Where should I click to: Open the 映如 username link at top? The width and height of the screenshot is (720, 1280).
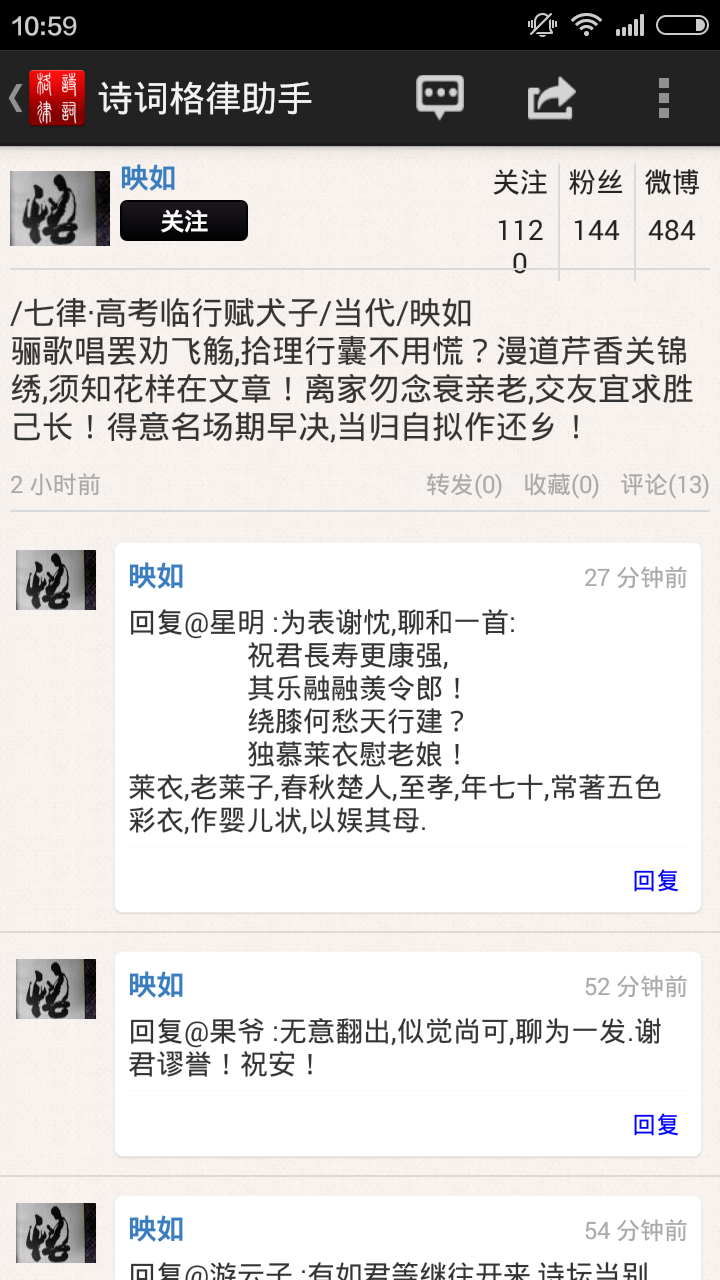[148, 178]
